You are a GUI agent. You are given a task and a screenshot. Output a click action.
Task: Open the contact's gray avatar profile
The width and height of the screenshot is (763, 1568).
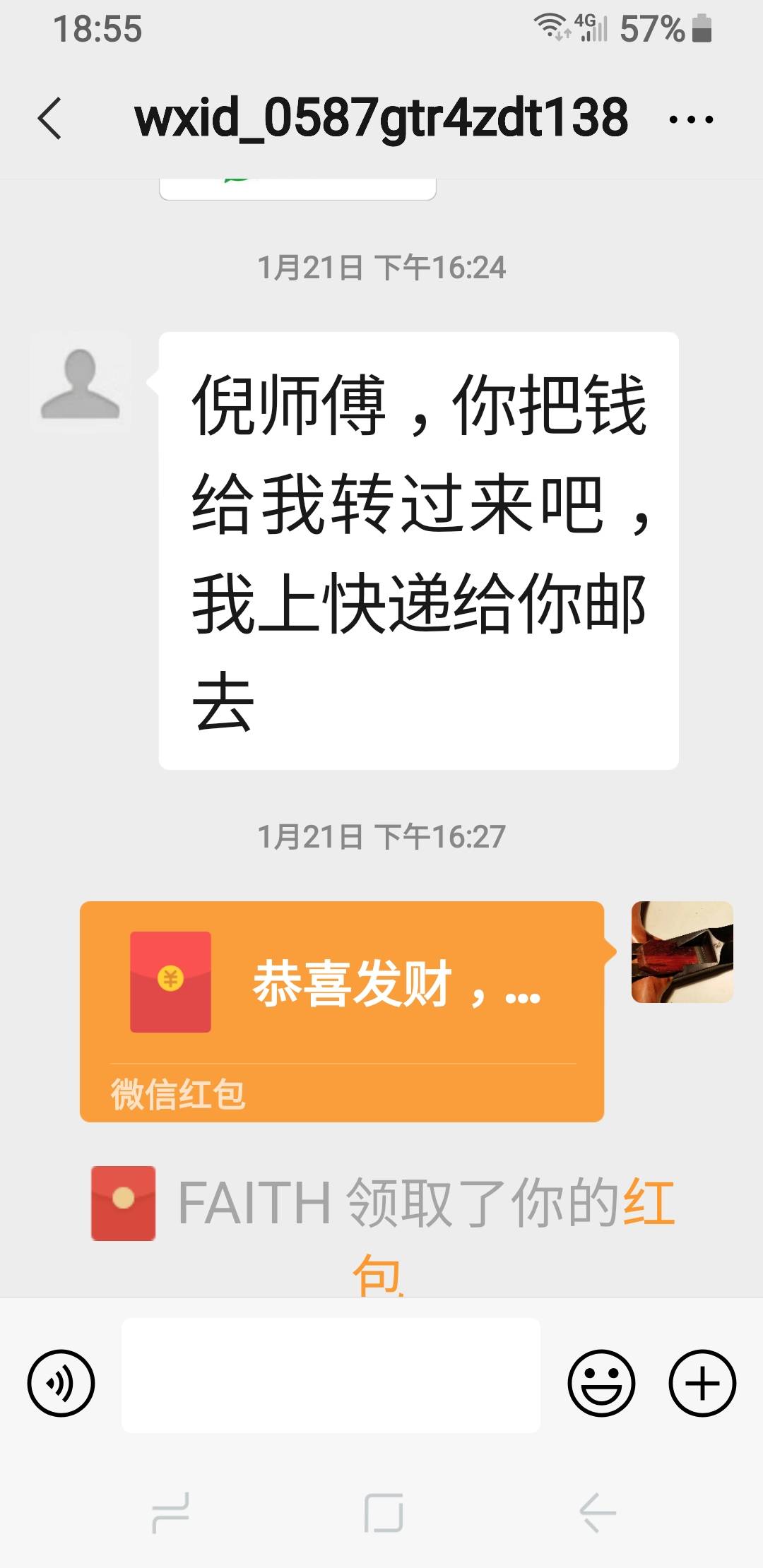click(80, 382)
